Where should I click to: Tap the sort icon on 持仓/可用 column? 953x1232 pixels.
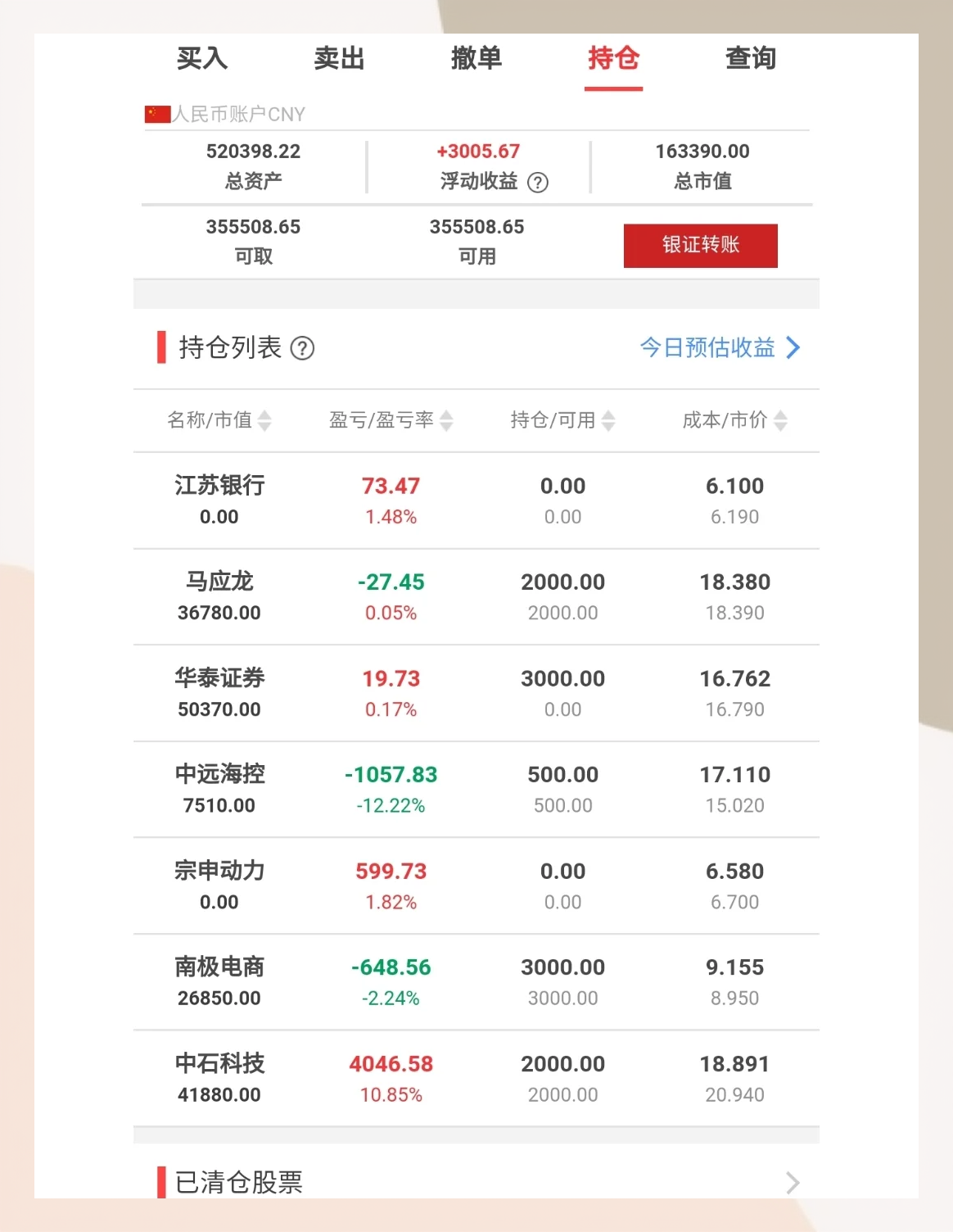607,420
